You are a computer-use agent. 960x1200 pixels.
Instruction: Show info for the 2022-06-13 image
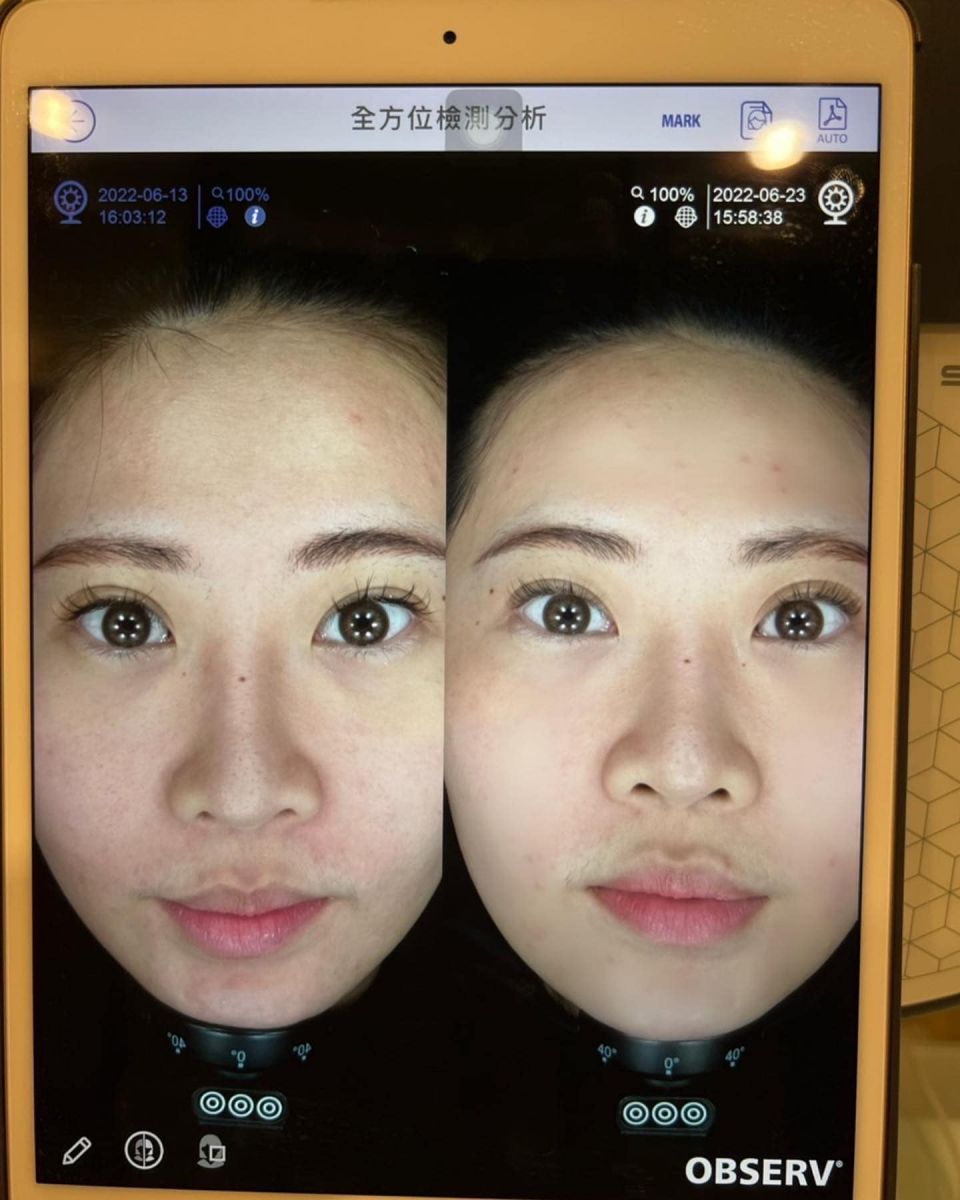tap(256, 217)
